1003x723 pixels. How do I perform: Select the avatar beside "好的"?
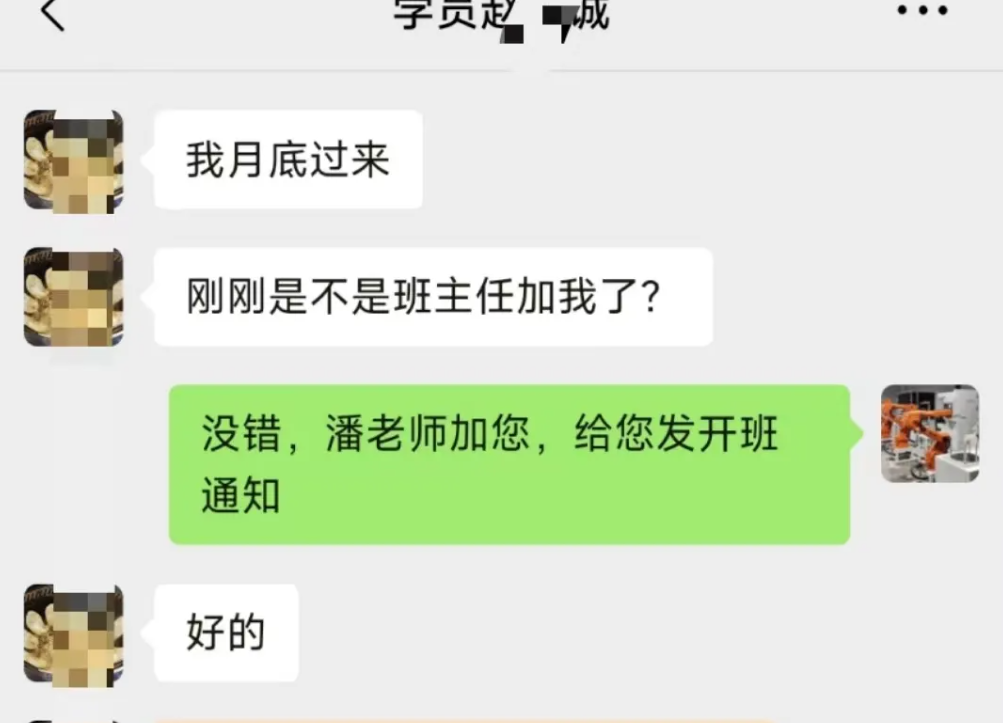(74, 634)
